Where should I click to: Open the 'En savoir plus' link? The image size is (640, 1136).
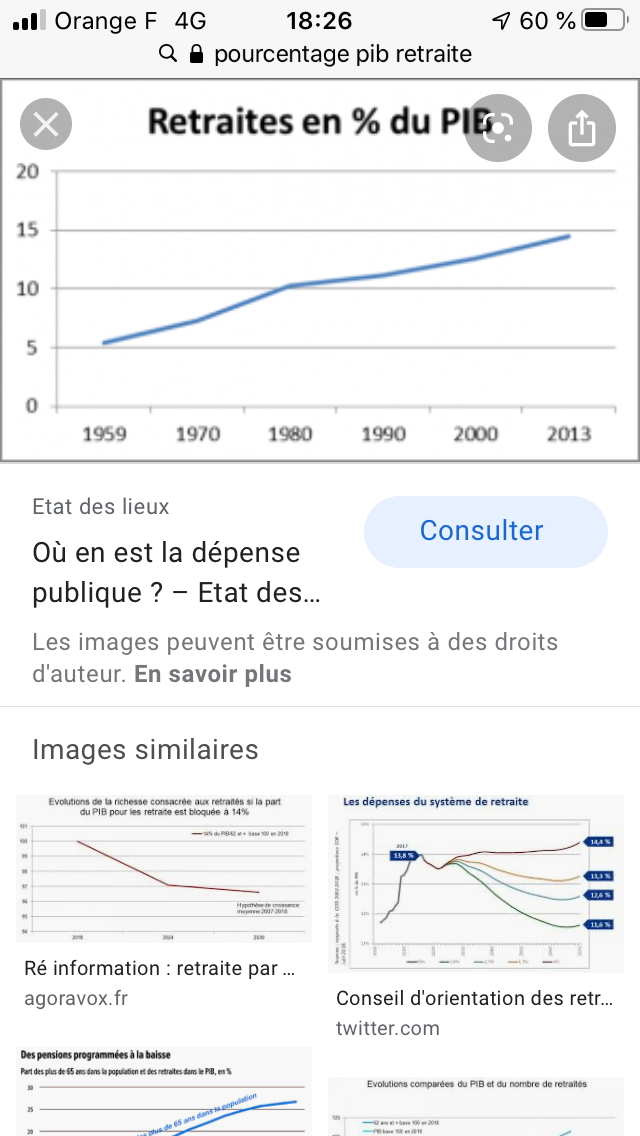213,674
